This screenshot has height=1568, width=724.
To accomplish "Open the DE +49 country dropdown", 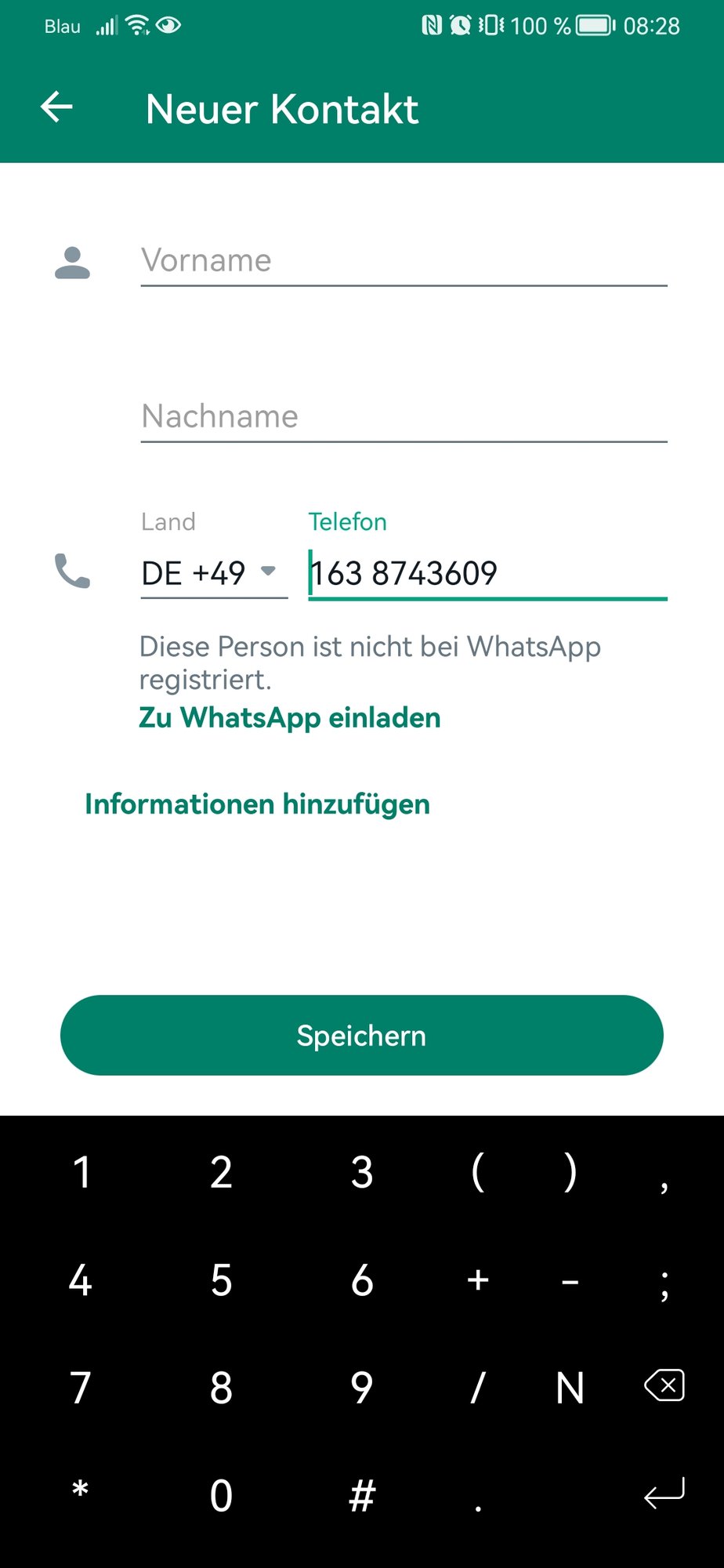I will pyautogui.click(x=212, y=573).
